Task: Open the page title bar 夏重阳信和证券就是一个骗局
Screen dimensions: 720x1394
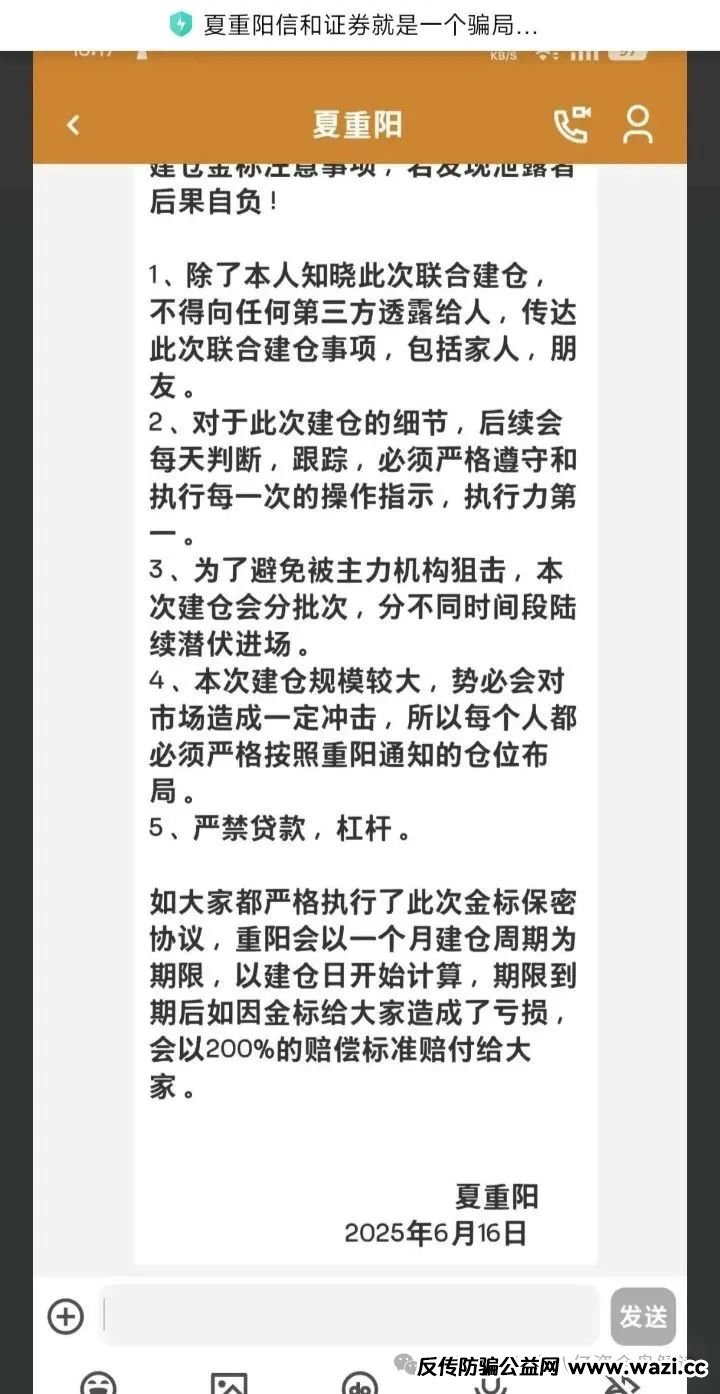Action: click(370, 25)
